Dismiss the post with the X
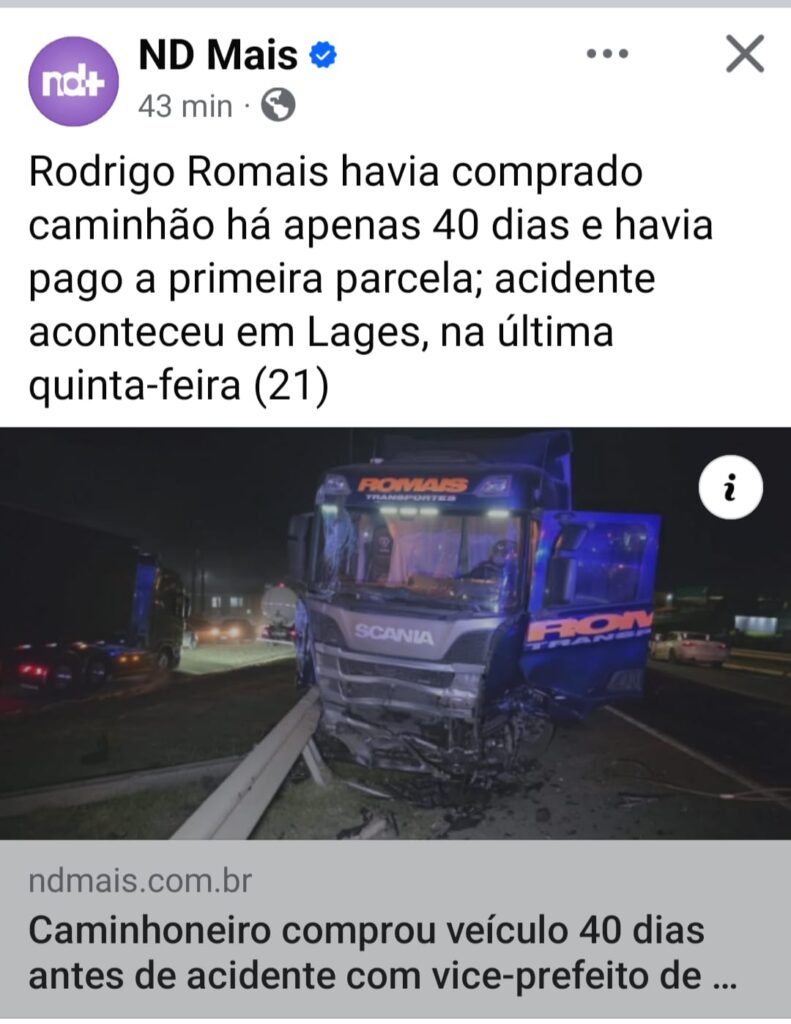The width and height of the screenshot is (791, 1024). coord(745,54)
